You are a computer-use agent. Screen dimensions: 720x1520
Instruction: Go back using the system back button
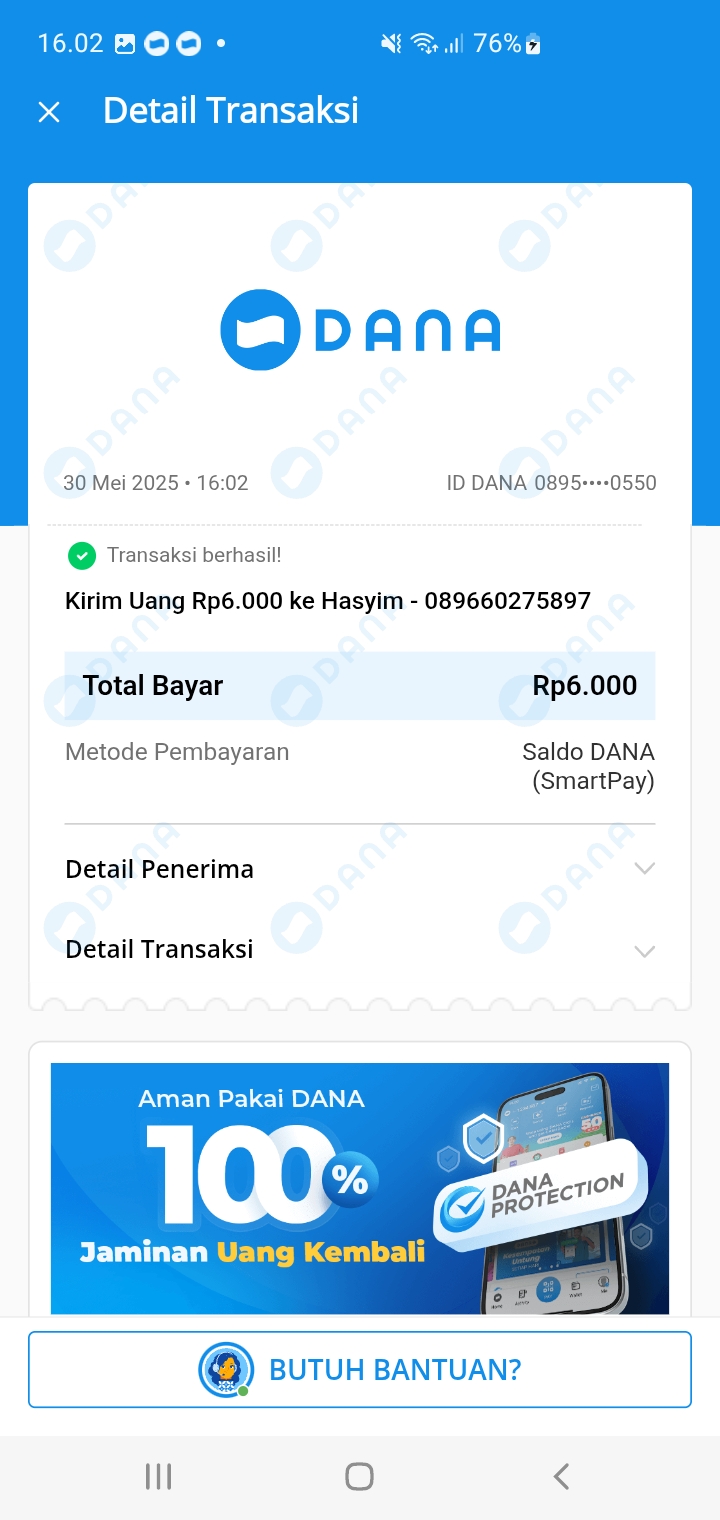tap(561, 1476)
